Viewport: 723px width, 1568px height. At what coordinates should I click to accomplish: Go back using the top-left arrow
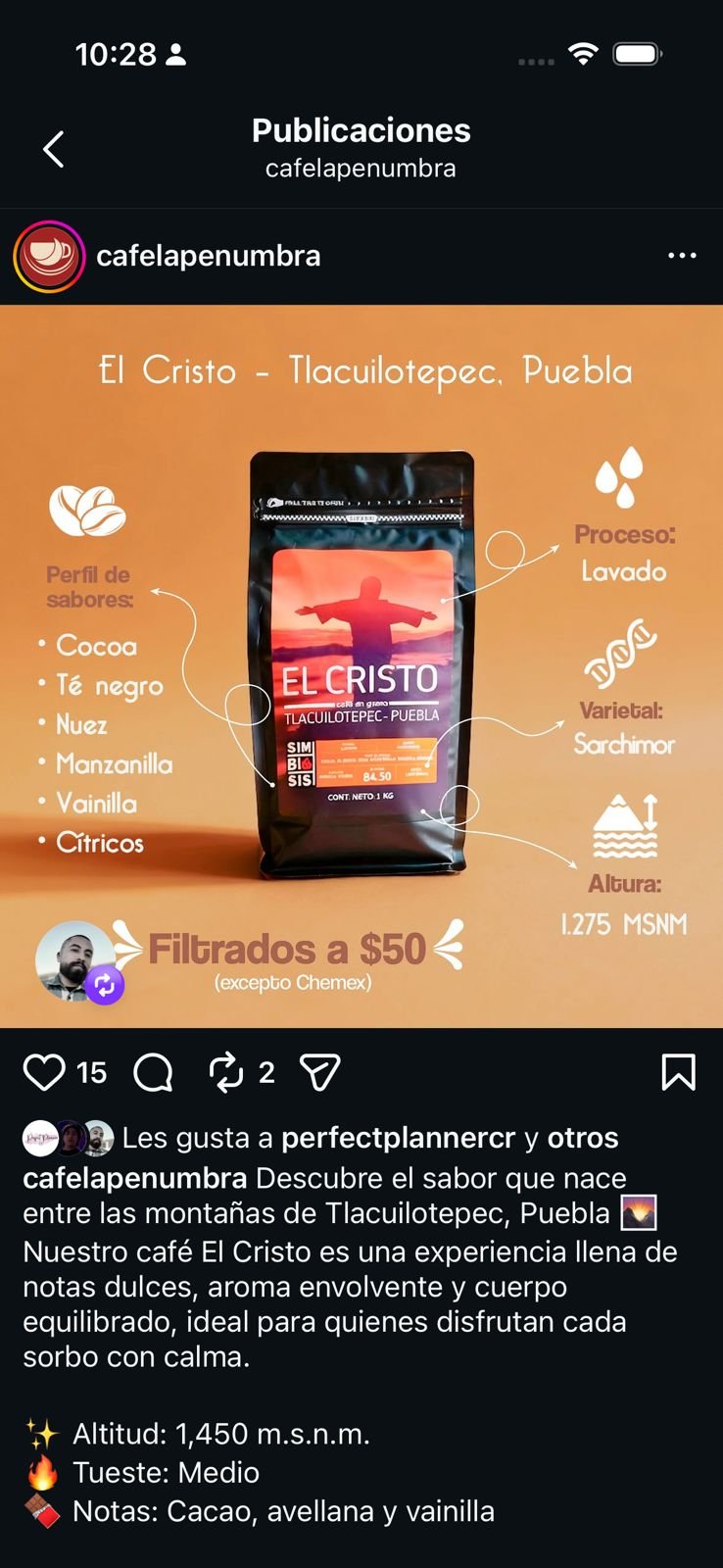(x=54, y=149)
